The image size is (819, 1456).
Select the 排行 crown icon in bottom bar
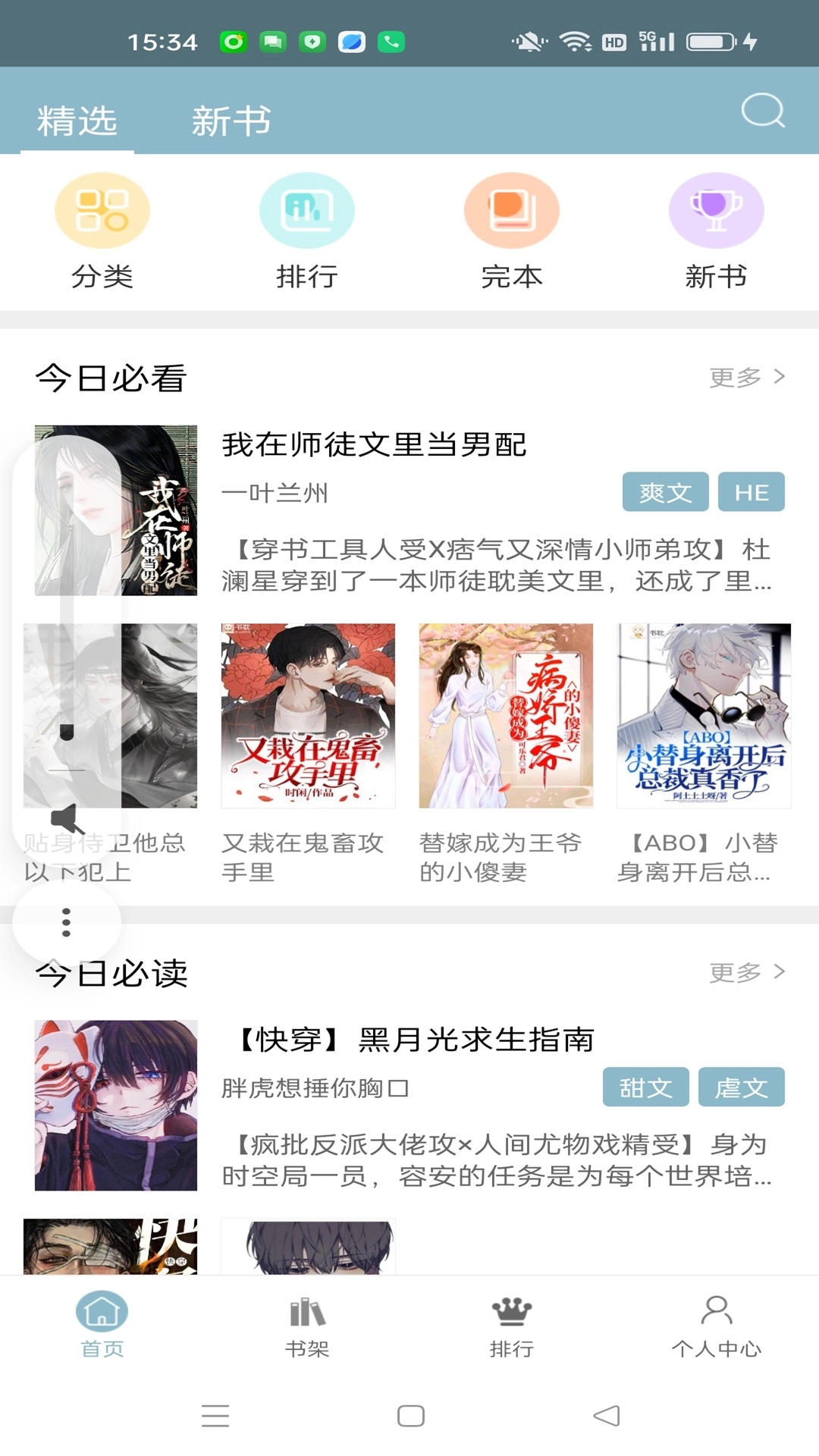pyautogui.click(x=512, y=1331)
